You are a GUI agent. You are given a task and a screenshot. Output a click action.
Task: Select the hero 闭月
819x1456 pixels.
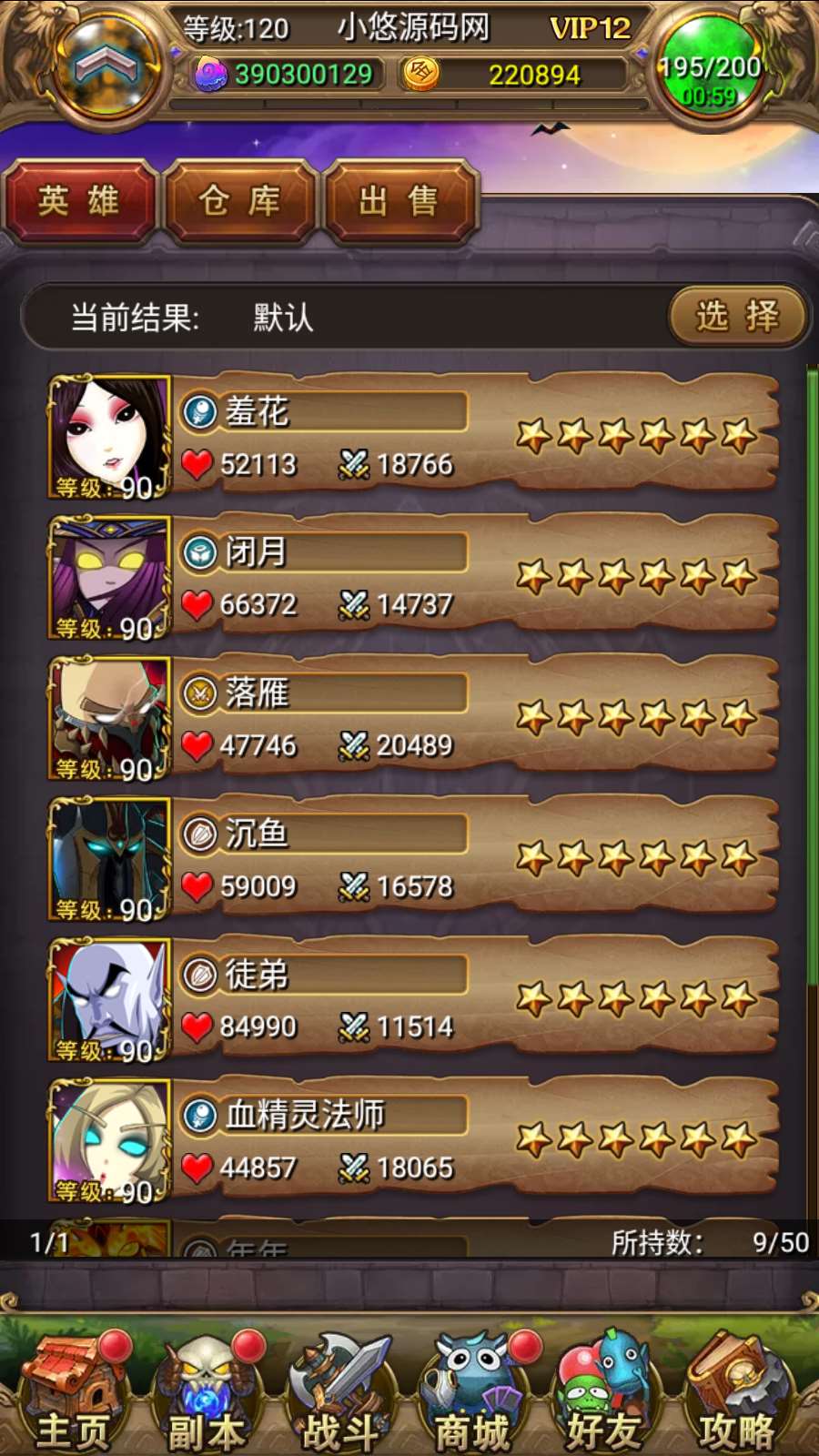[414, 578]
